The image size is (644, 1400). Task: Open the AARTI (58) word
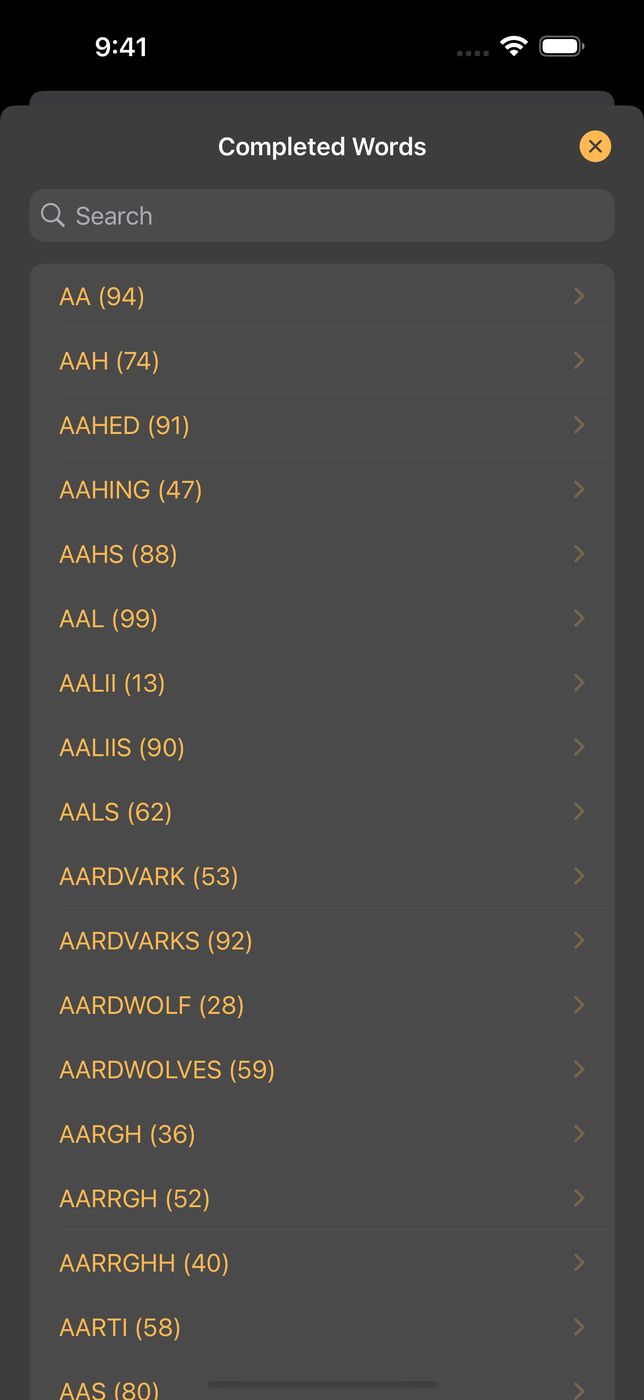click(x=322, y=1328)
